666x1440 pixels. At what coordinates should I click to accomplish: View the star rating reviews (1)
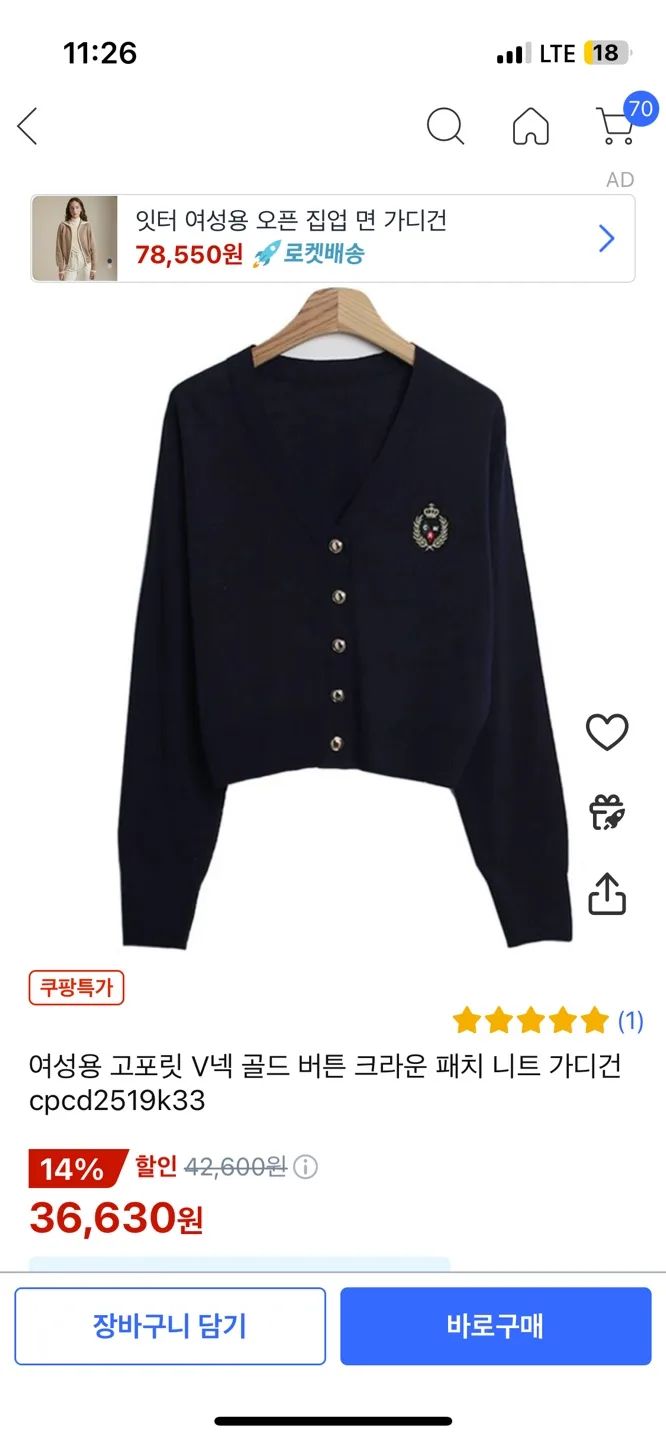(546, 1021)
